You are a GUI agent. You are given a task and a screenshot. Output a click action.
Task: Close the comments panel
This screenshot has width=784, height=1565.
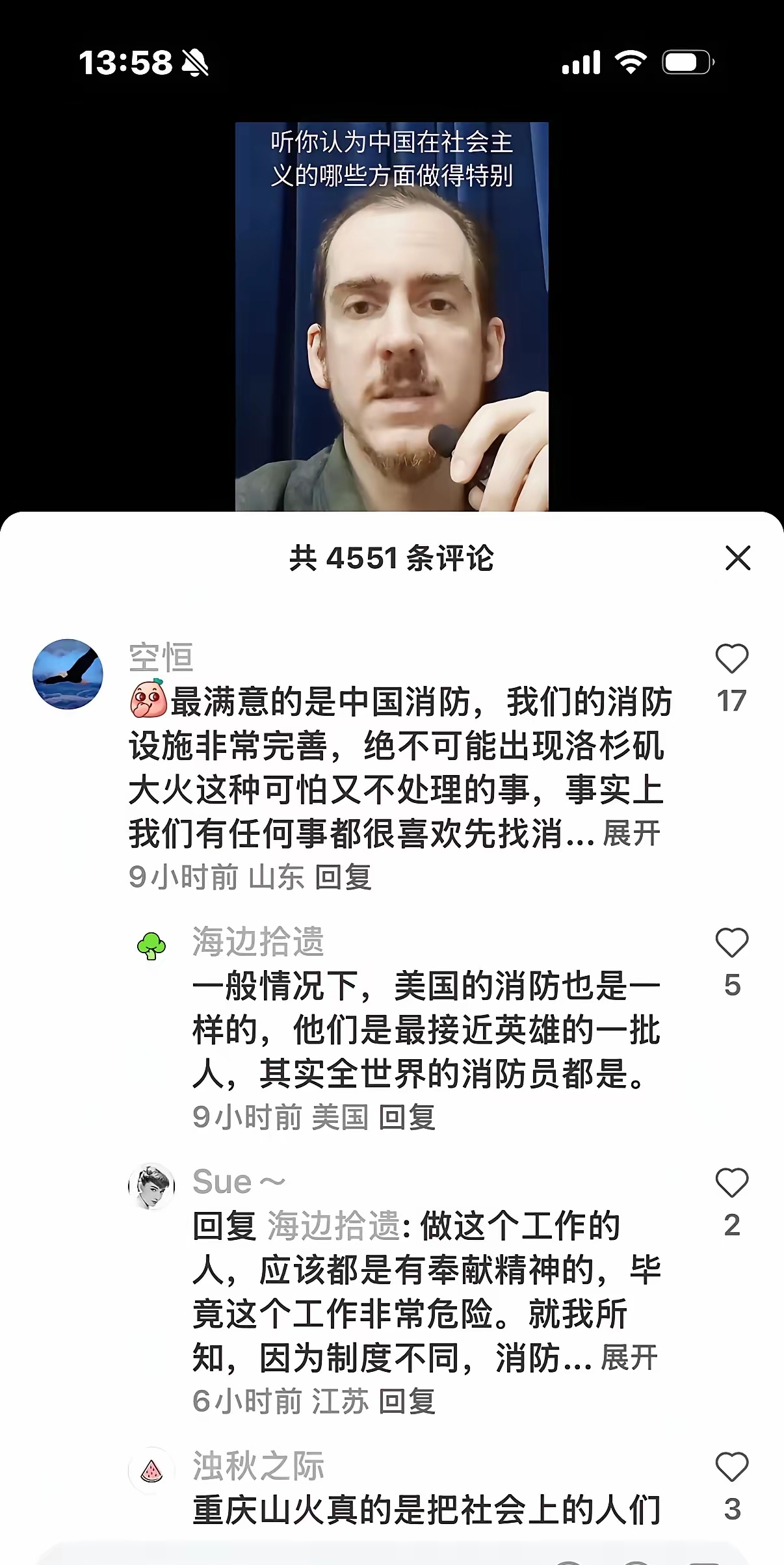(738, 558)
